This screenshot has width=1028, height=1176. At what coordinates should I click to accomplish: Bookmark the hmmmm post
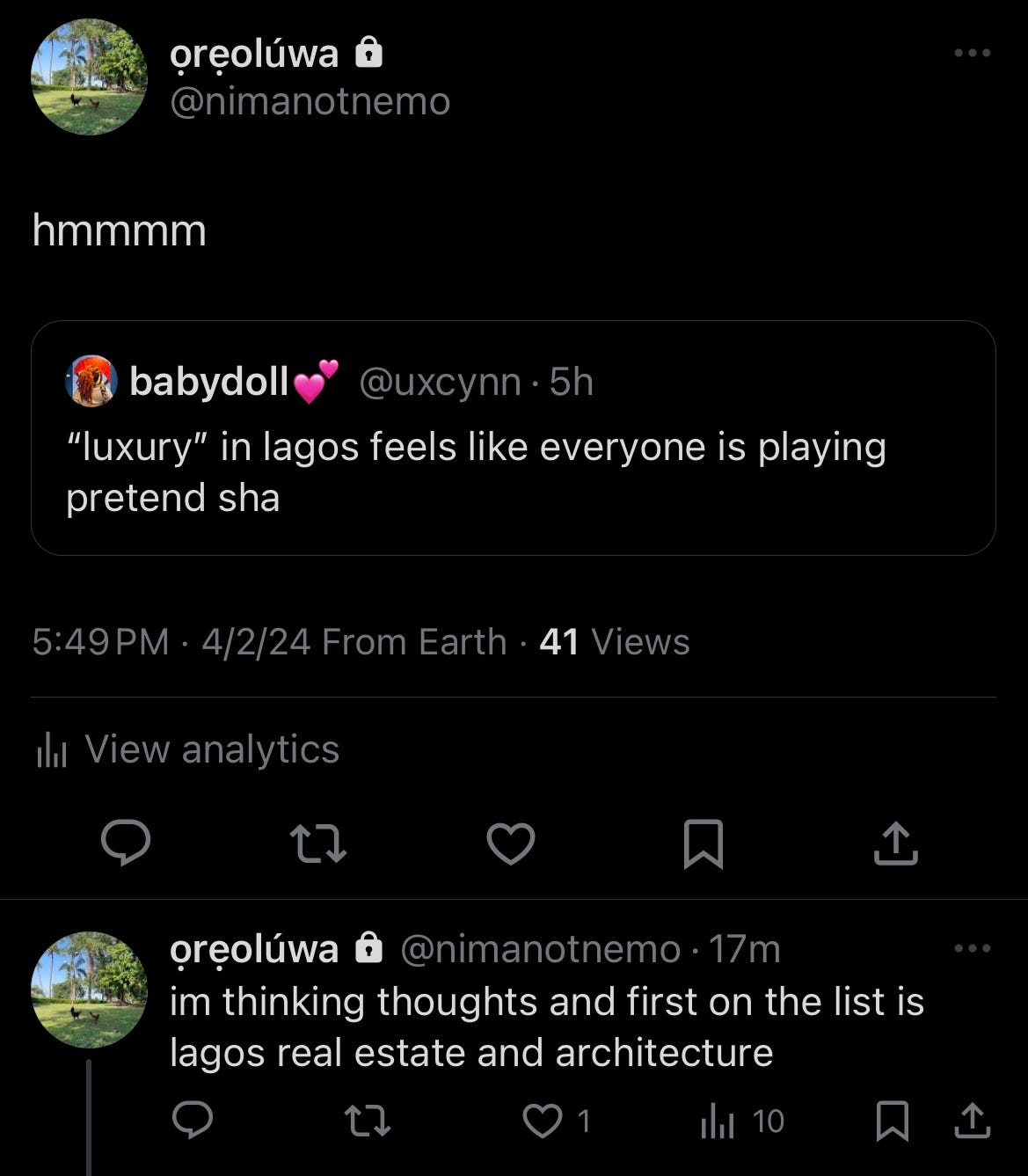(703, 844)
